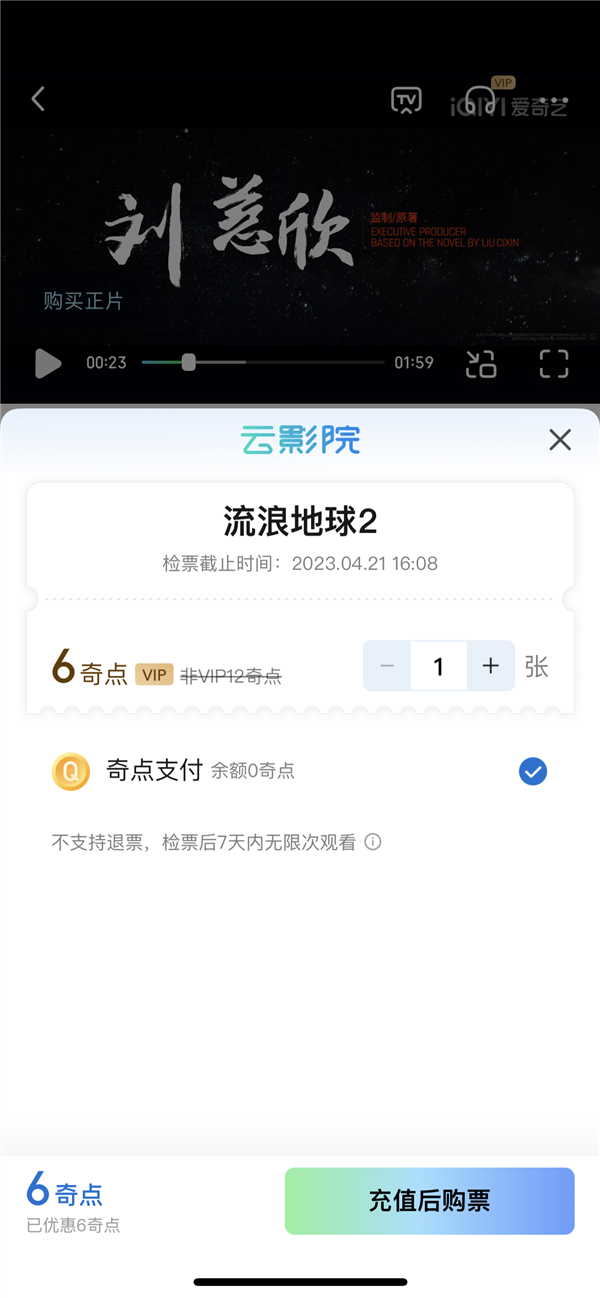
Task: Tap the icon next to fullscreen
Action: 481,364
